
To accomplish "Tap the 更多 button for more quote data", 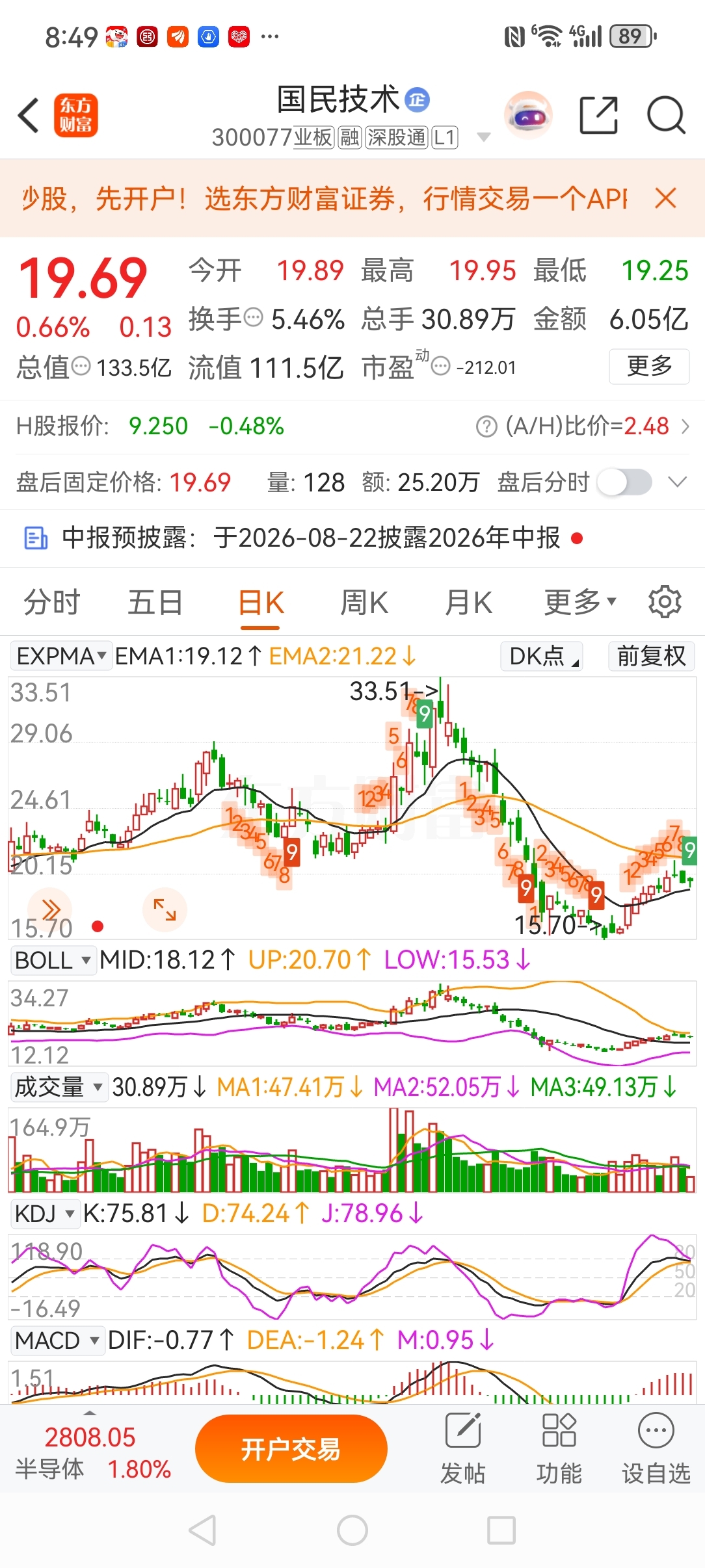I will click(x=649, y=367).
